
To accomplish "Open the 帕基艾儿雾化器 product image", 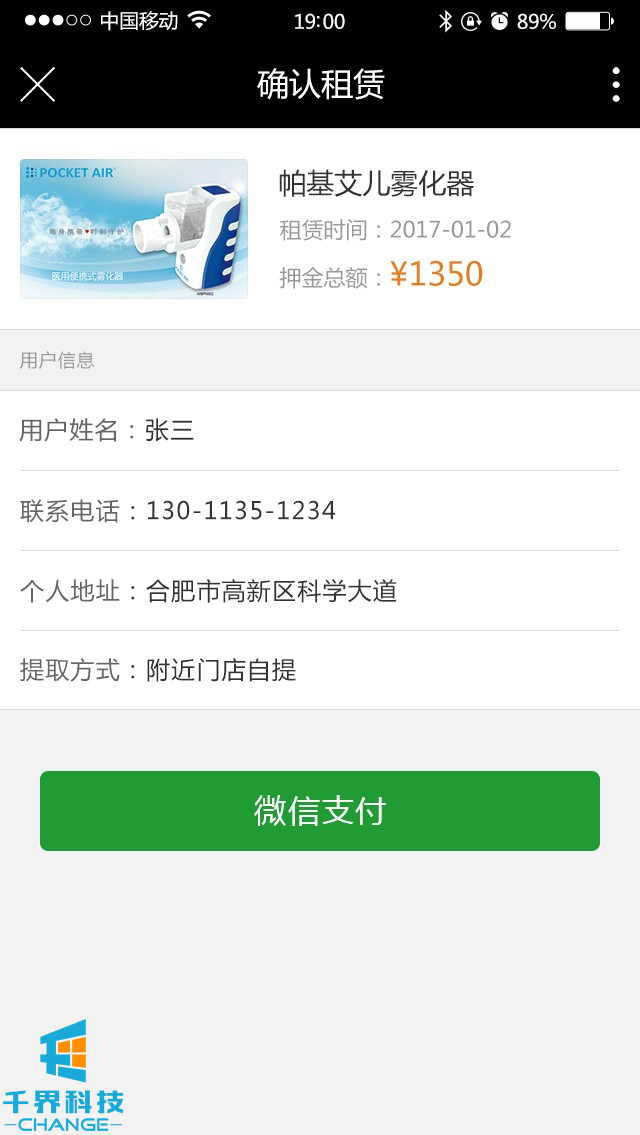I will tap(134, 229).
